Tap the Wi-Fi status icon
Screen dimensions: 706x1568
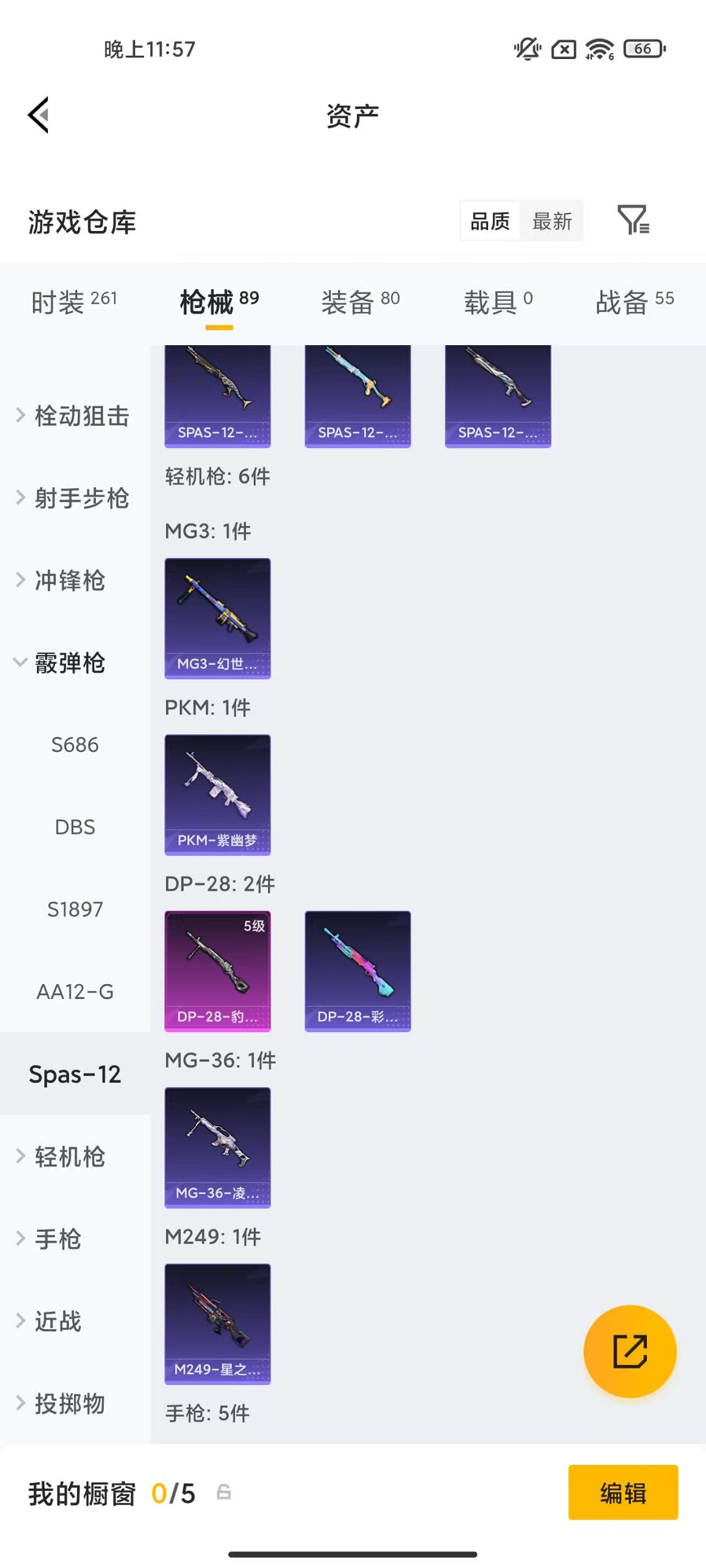click(x=599, y=47)
